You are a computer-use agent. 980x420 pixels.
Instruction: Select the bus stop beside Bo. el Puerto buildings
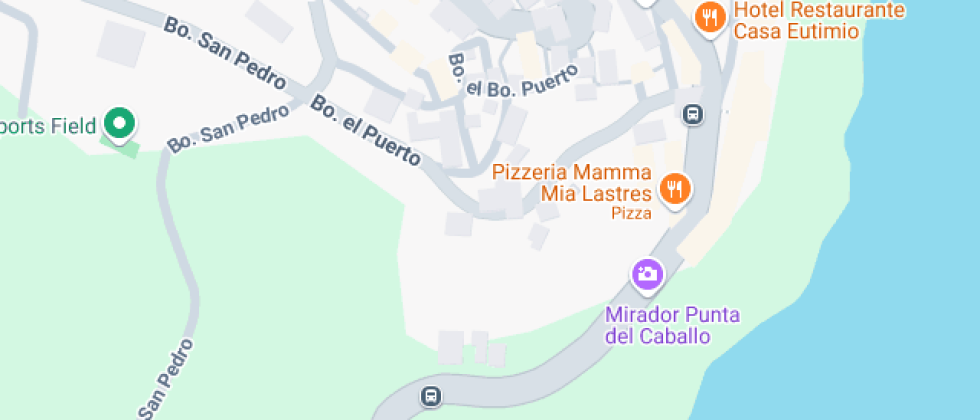coord(693,114)
